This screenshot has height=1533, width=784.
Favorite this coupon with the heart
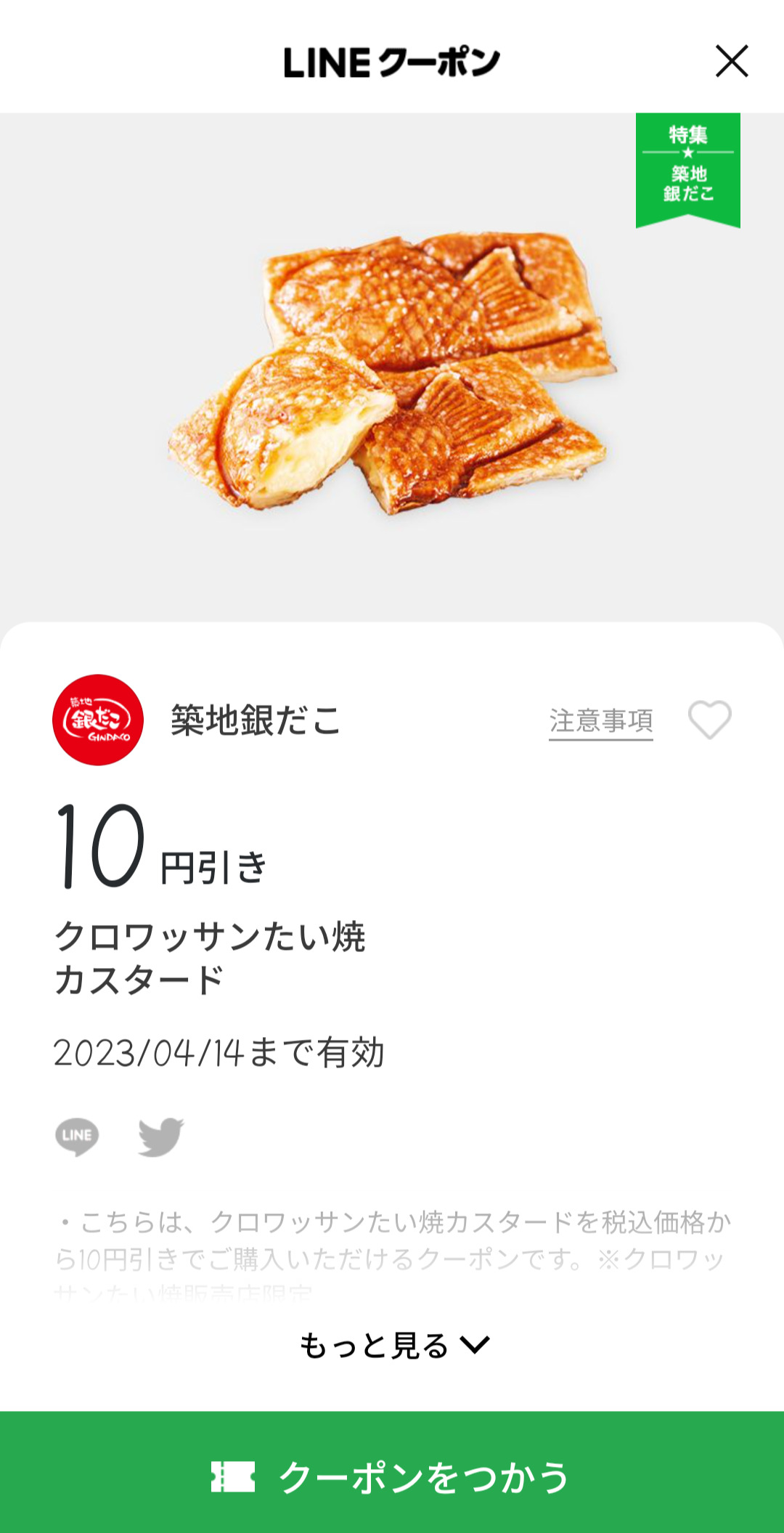coord(709,720)
